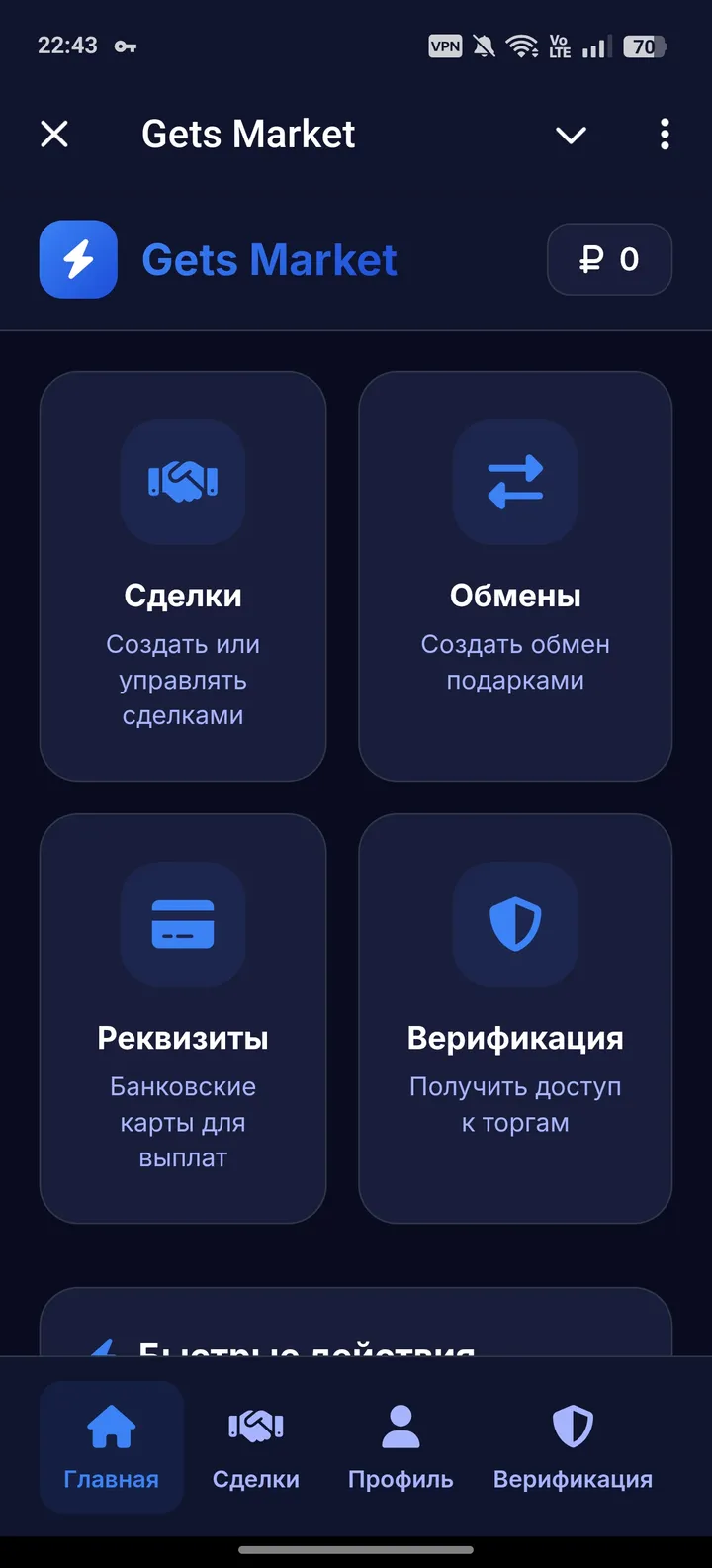
Task: Select the handshake icon on the Сделки card
Action: pos(183,482)
